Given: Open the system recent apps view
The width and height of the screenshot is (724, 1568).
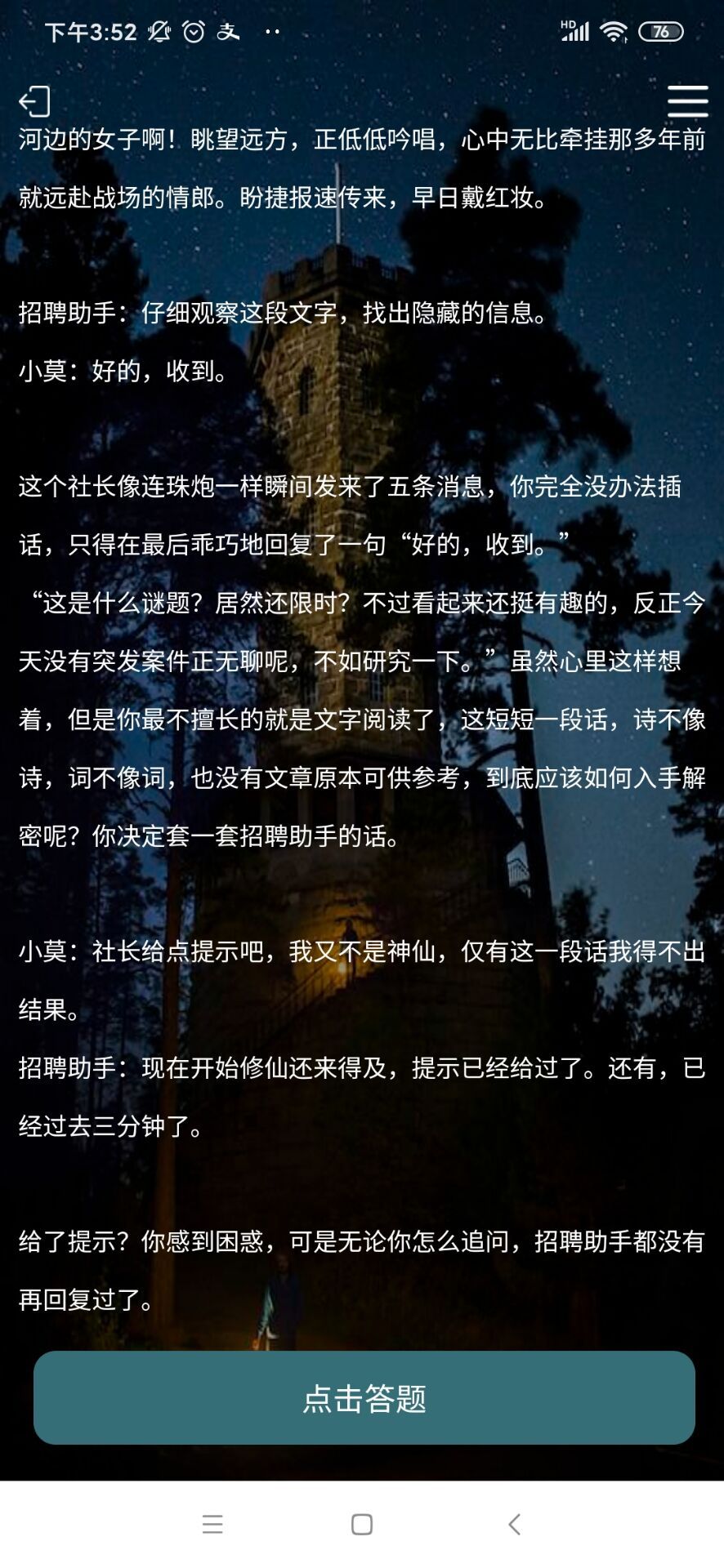Looking at the screenshot, I should (212, 1524).
